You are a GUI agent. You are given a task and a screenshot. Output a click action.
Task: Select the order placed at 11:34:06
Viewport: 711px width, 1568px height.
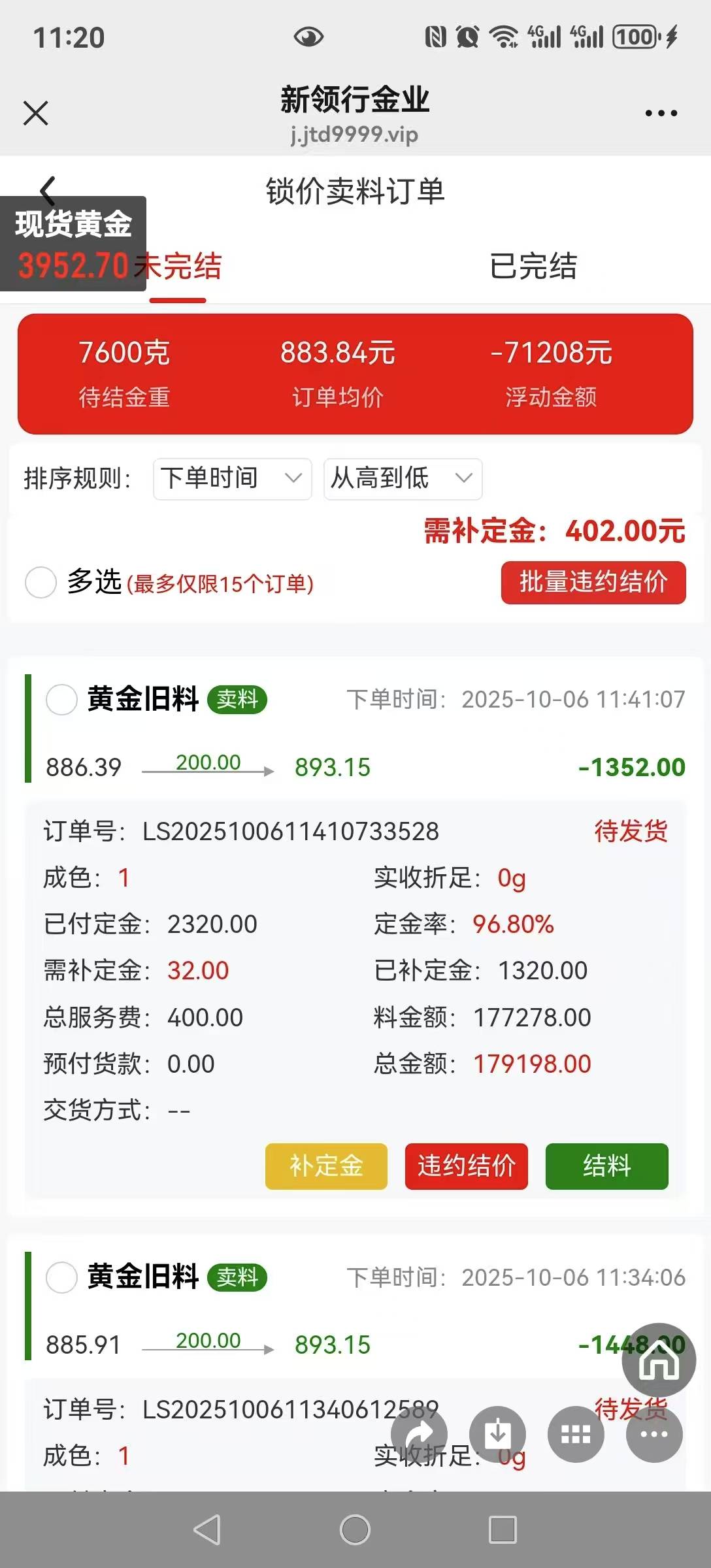pyautogui.click(x=61, y=1277)
